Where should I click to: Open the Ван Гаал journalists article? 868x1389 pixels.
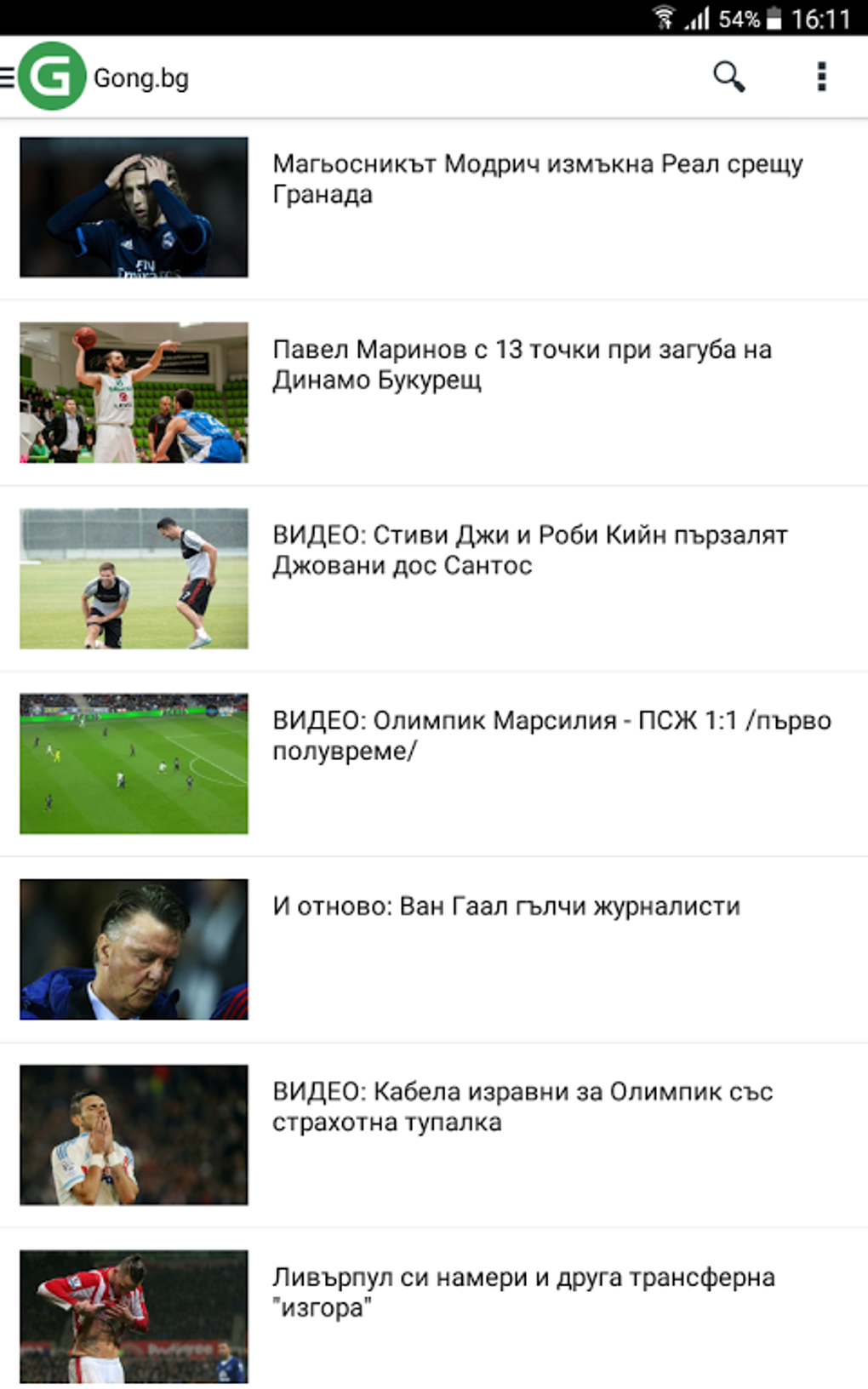(x=505, y=906)
